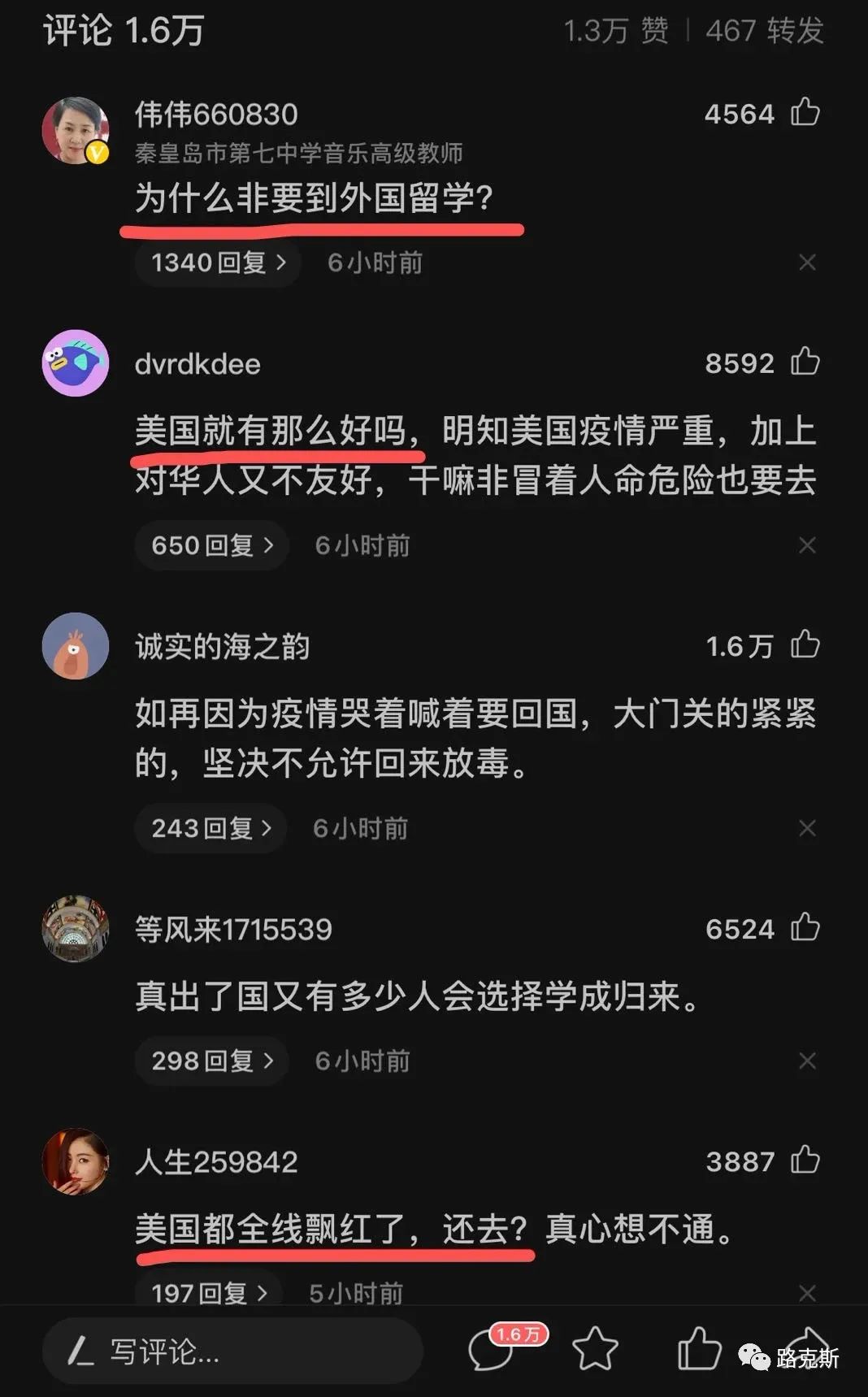Viewport: 868px width, 1397px height.
Task: Favorite this post with the star icon
Action: [595, 1349]
